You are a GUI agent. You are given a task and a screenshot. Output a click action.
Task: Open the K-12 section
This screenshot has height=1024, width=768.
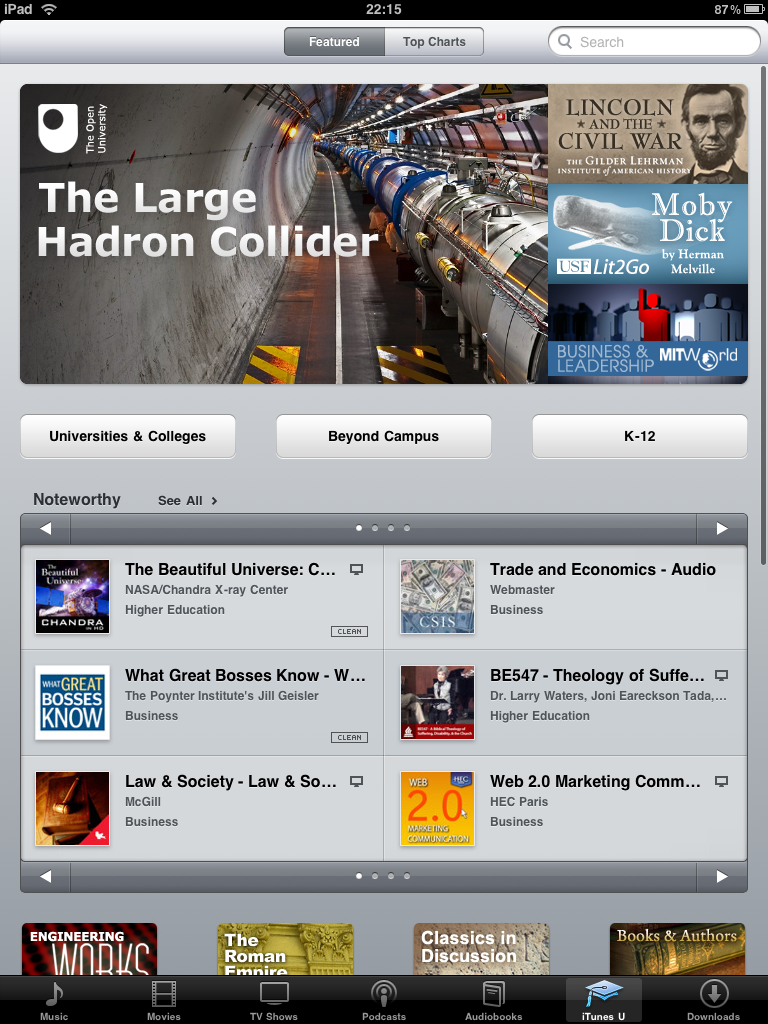coord(639,437)
